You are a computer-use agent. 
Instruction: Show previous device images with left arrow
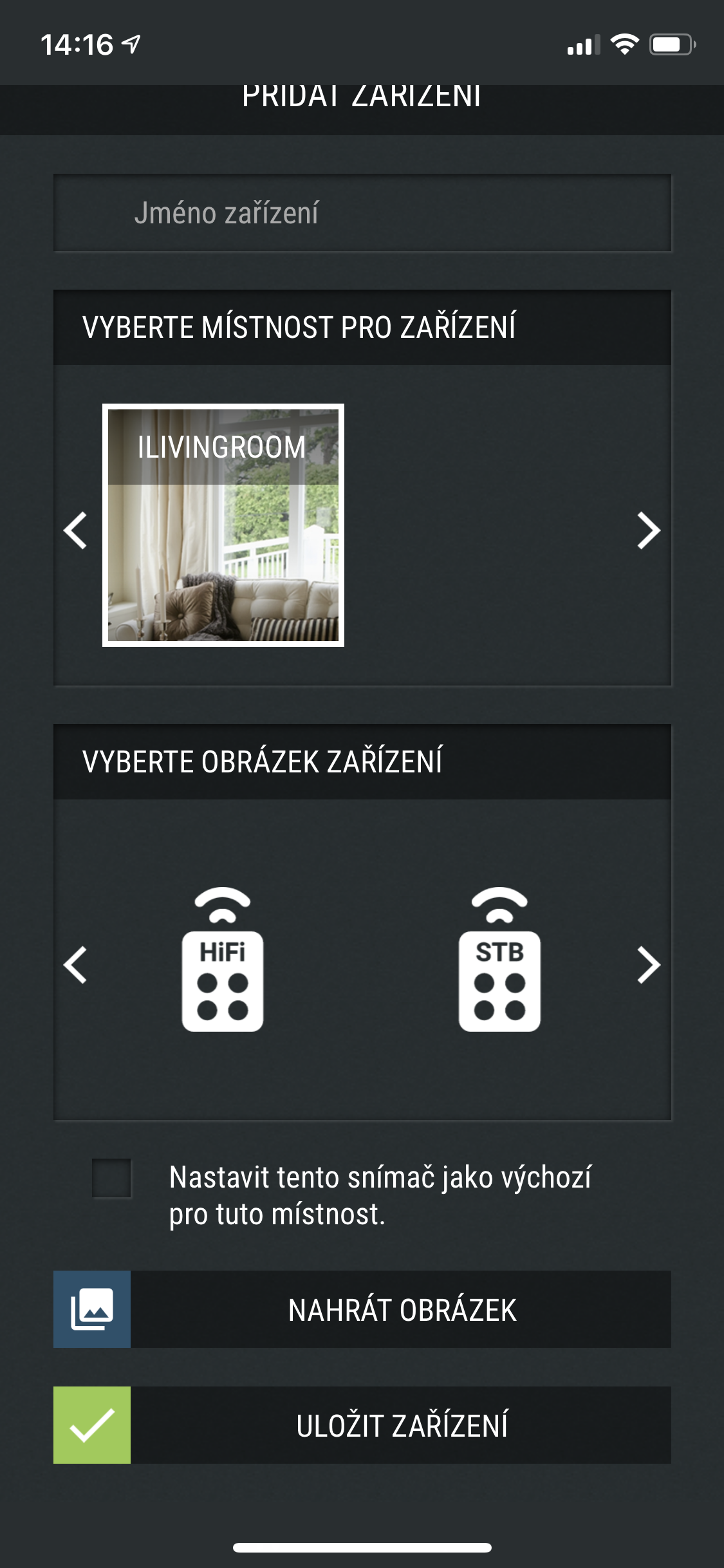(76, 965)
